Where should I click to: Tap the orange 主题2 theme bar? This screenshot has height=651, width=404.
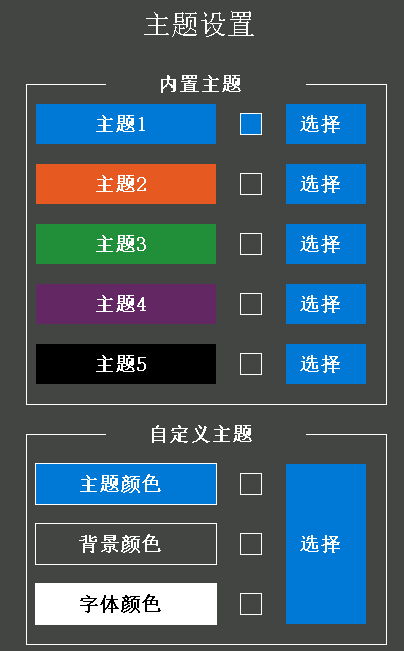click(x=126, y=184)
